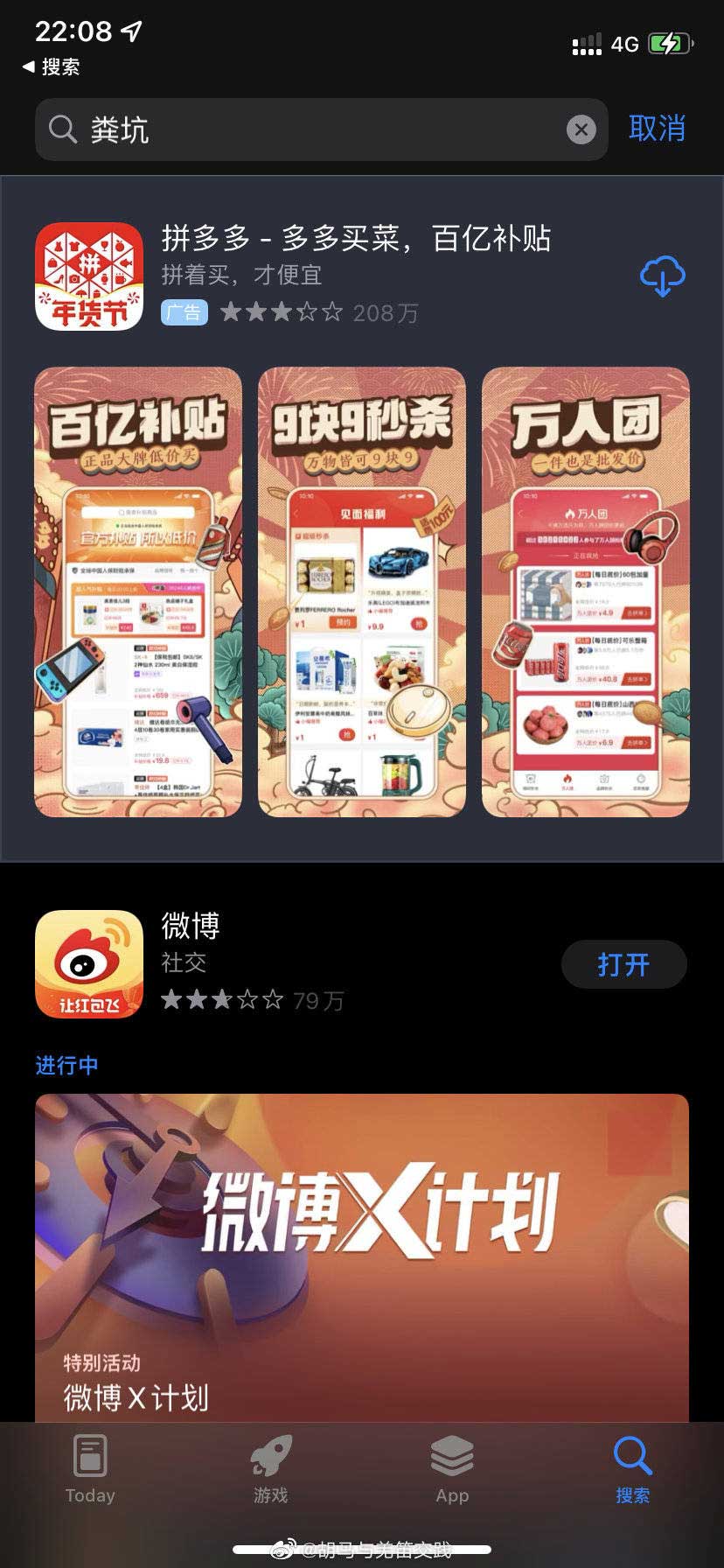Screen dimensions: 724x1568
Task: Select the 搜索 tab
Action: [x=632, y=1470]
